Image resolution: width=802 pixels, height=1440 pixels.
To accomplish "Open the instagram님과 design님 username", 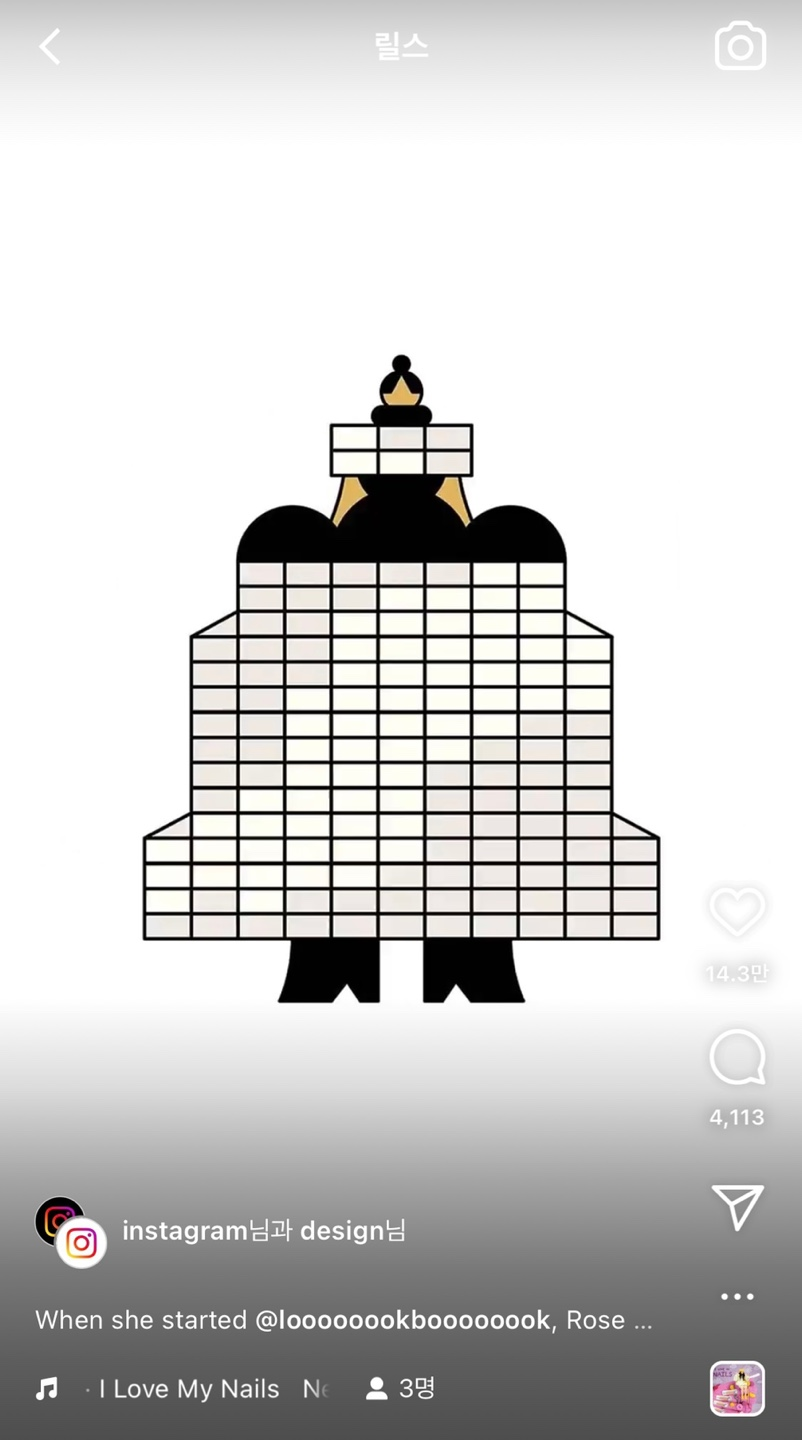I will [263, 1231].
